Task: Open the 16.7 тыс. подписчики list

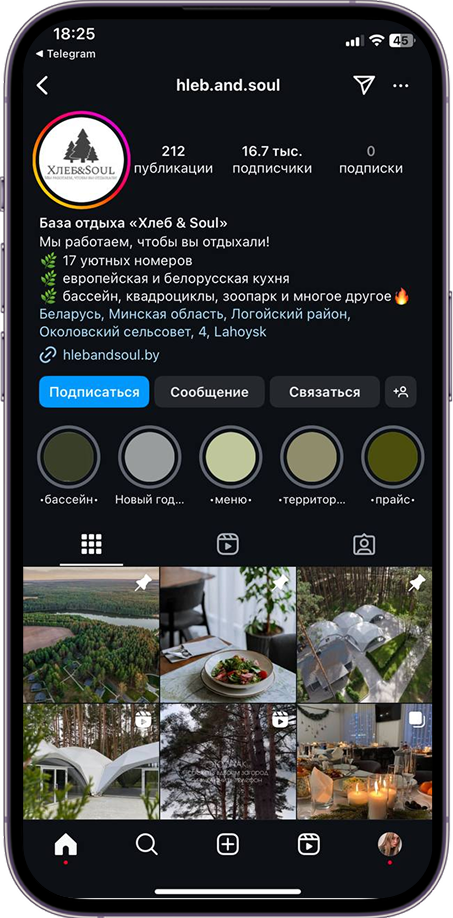Action: pos(272,160)
